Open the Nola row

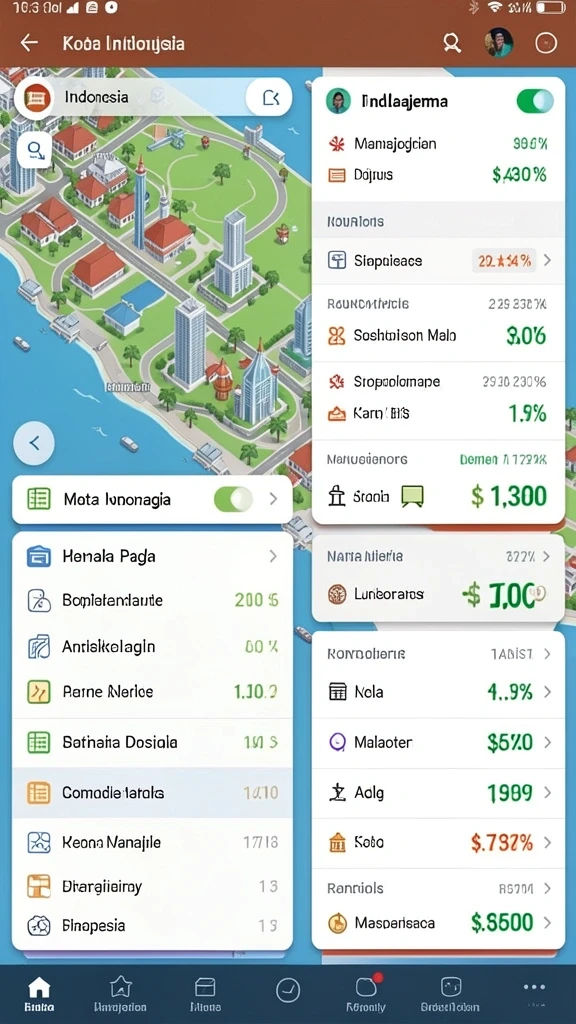(x=438, y=692)
